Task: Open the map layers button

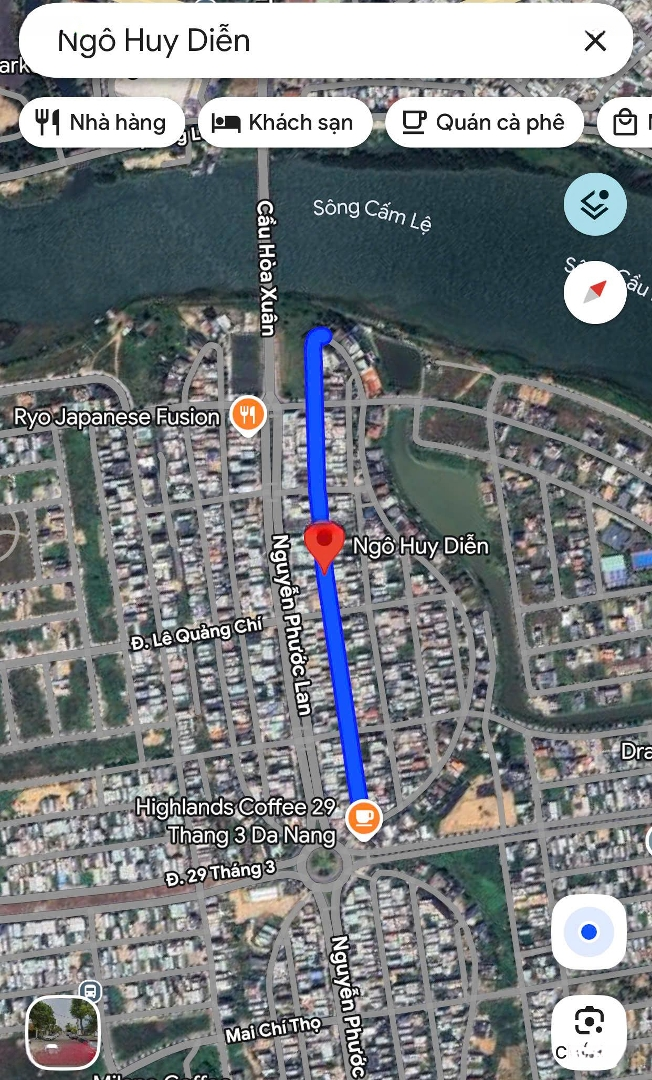Action: click(595, 204)
